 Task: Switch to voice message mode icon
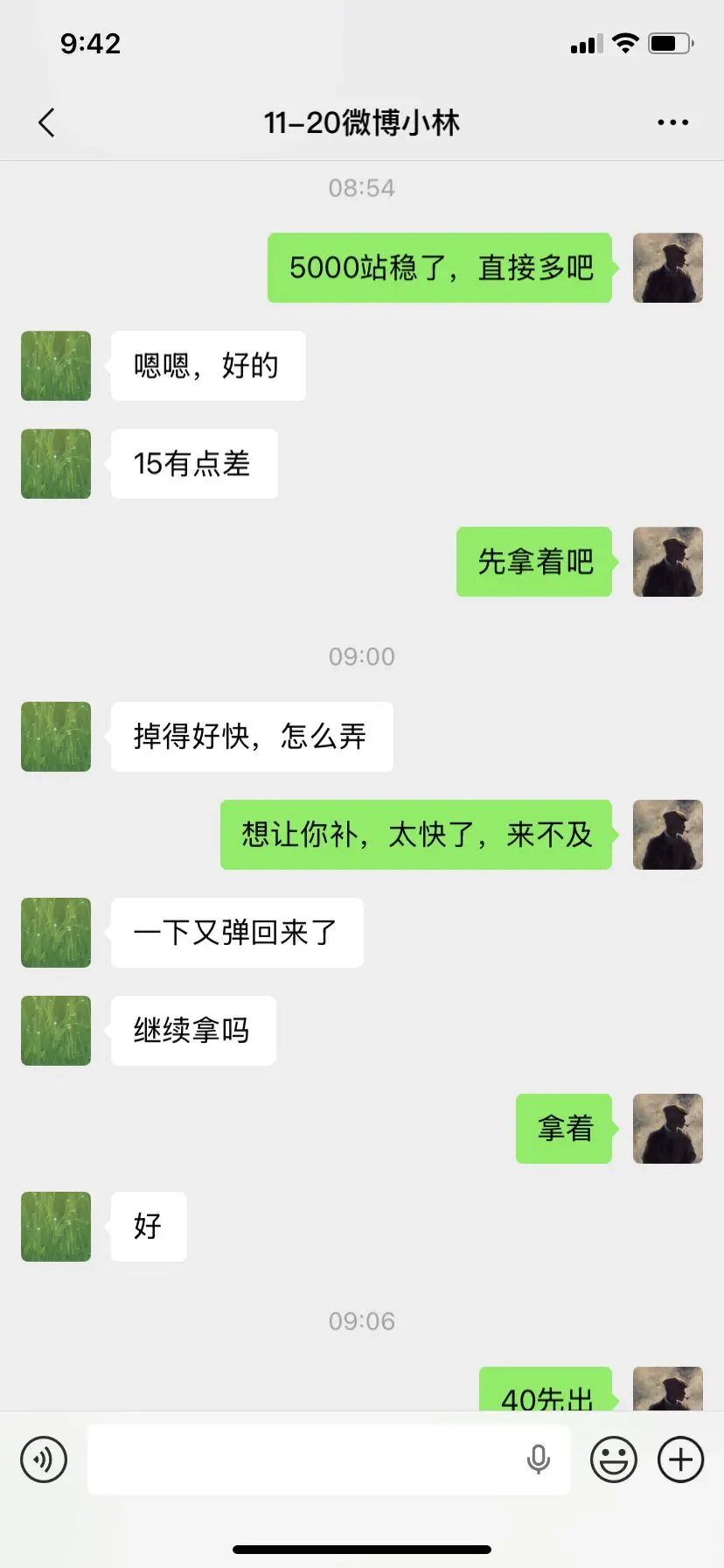pos(44,1459)
